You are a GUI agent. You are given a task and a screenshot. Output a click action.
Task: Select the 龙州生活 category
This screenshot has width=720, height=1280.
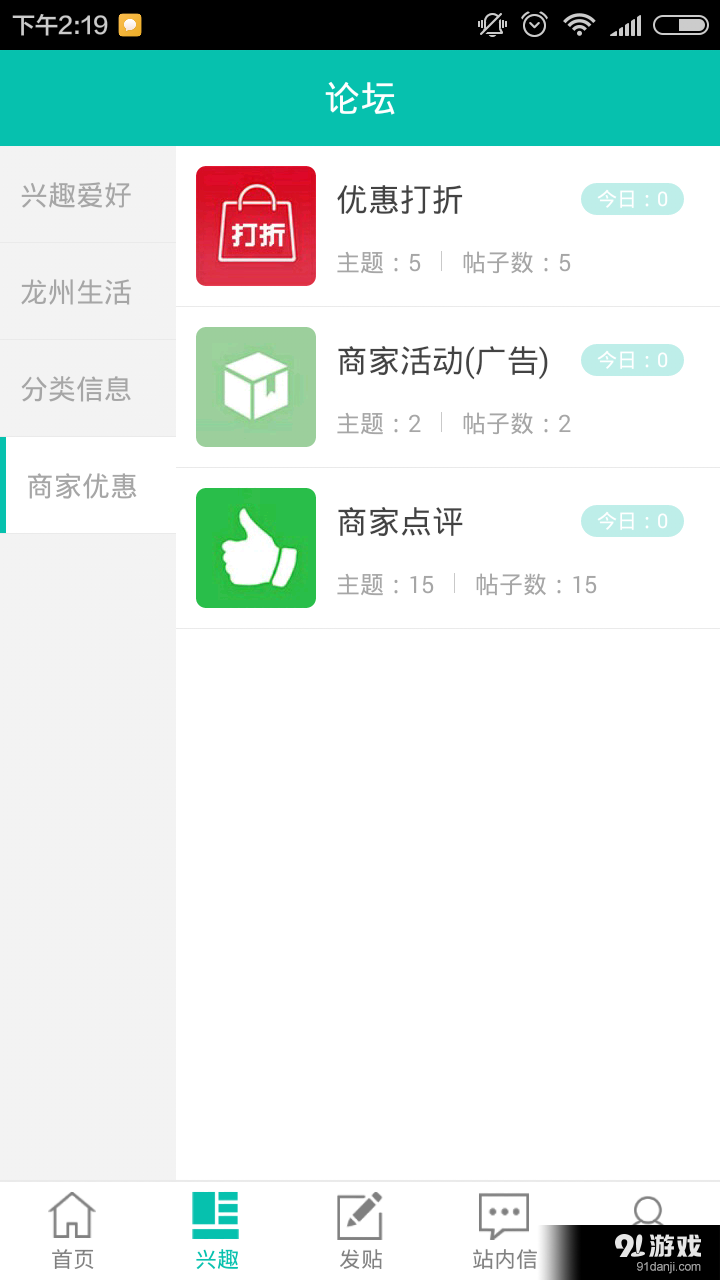(87, 292)
